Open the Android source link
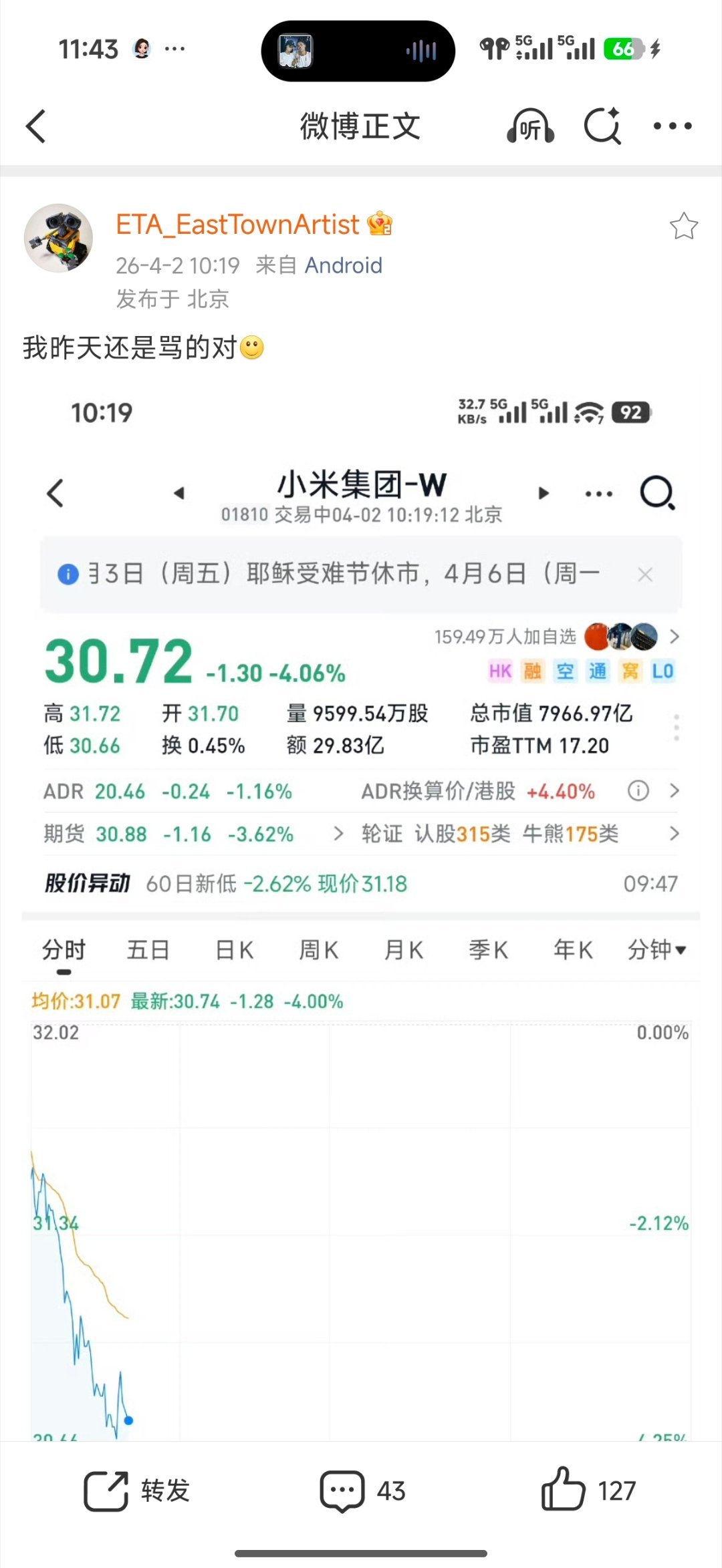The height and width of the screenshot is (1568, 722). (344, 265)
